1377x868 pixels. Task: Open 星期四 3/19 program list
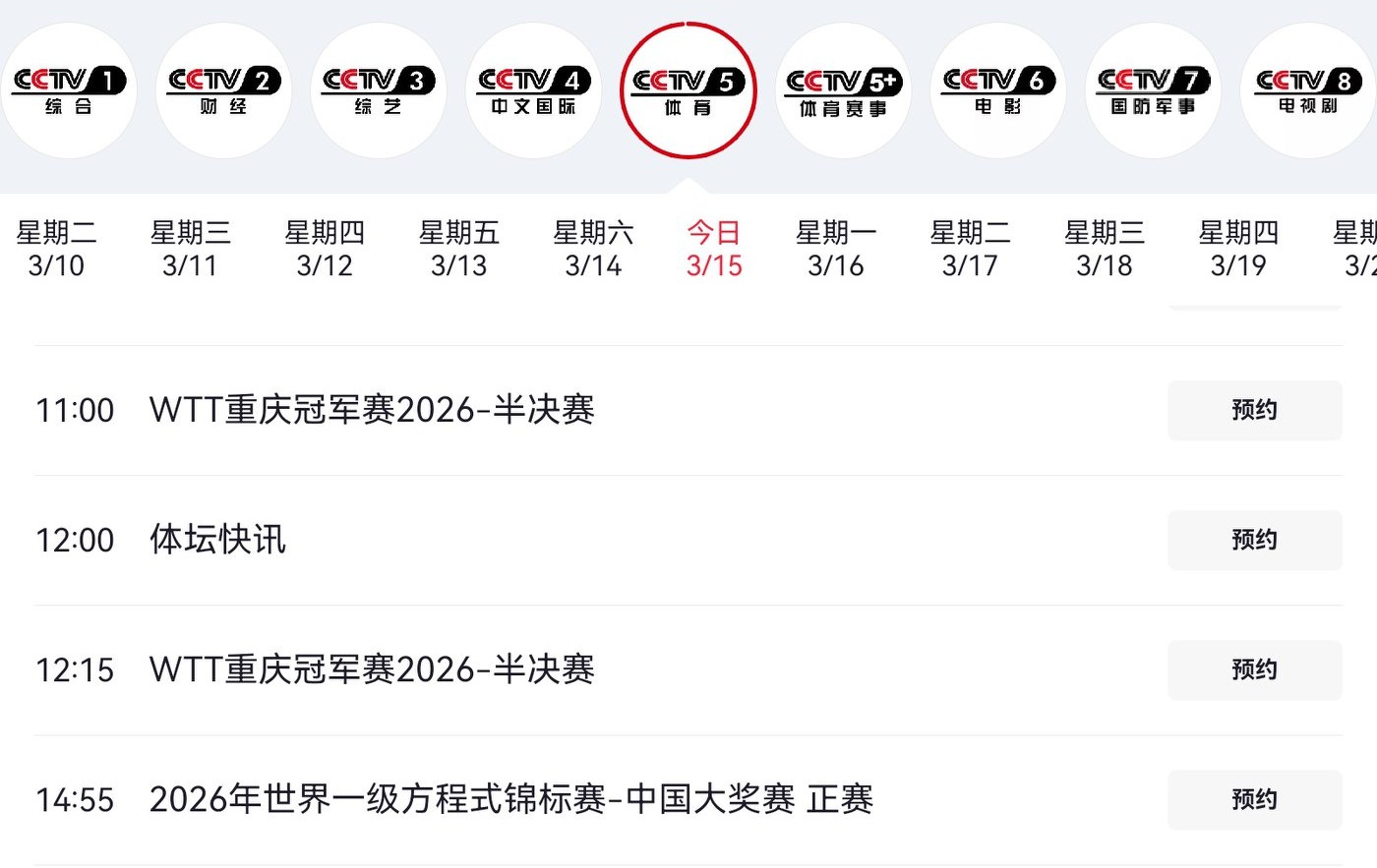click(x=1238, y=249)
